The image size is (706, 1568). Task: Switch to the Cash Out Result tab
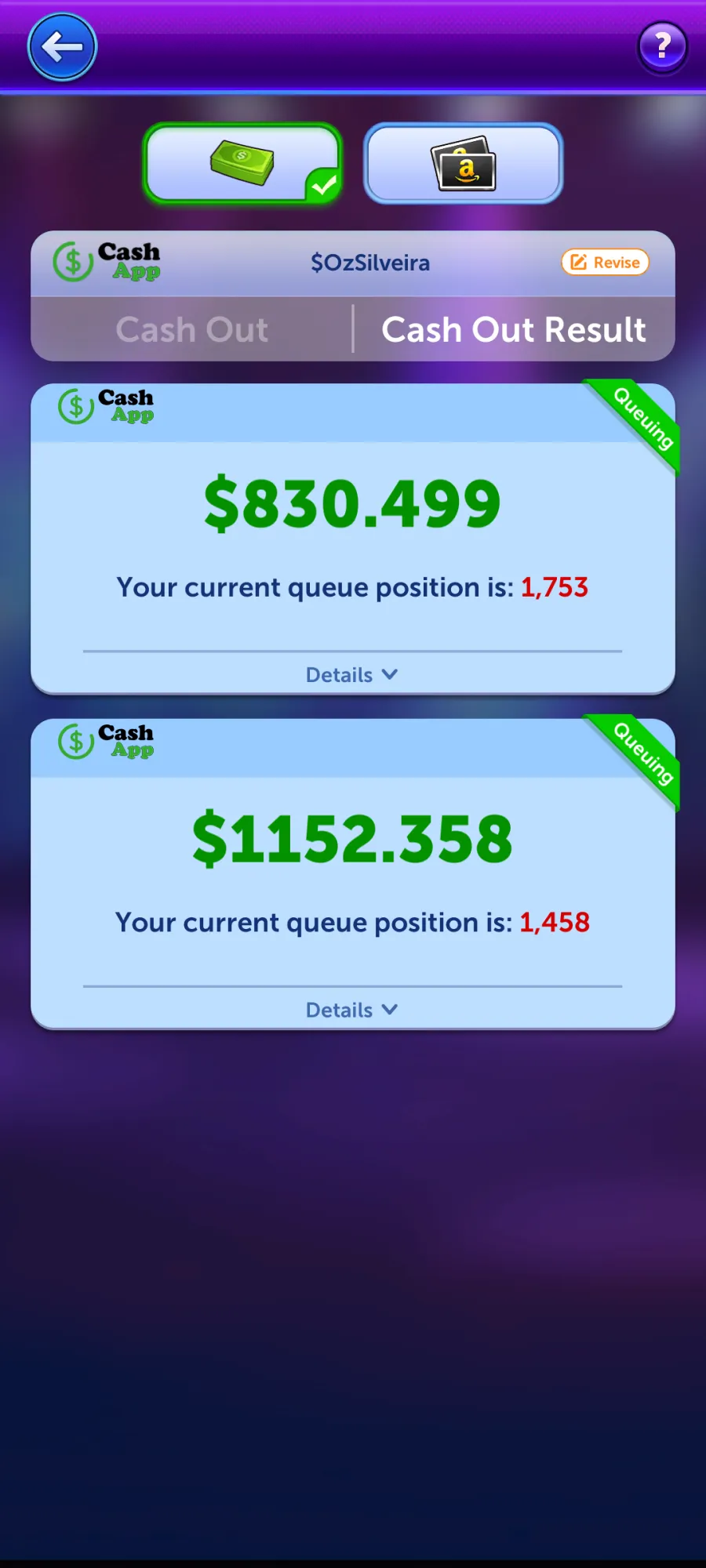pos(514,329)
